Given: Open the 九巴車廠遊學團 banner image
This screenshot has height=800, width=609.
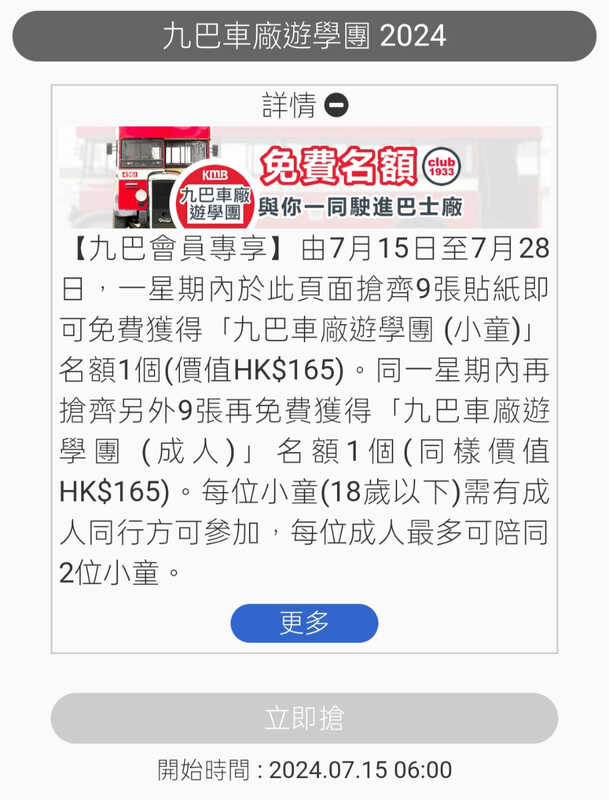Looking at the screenshot, I should [x=304, y=178].
